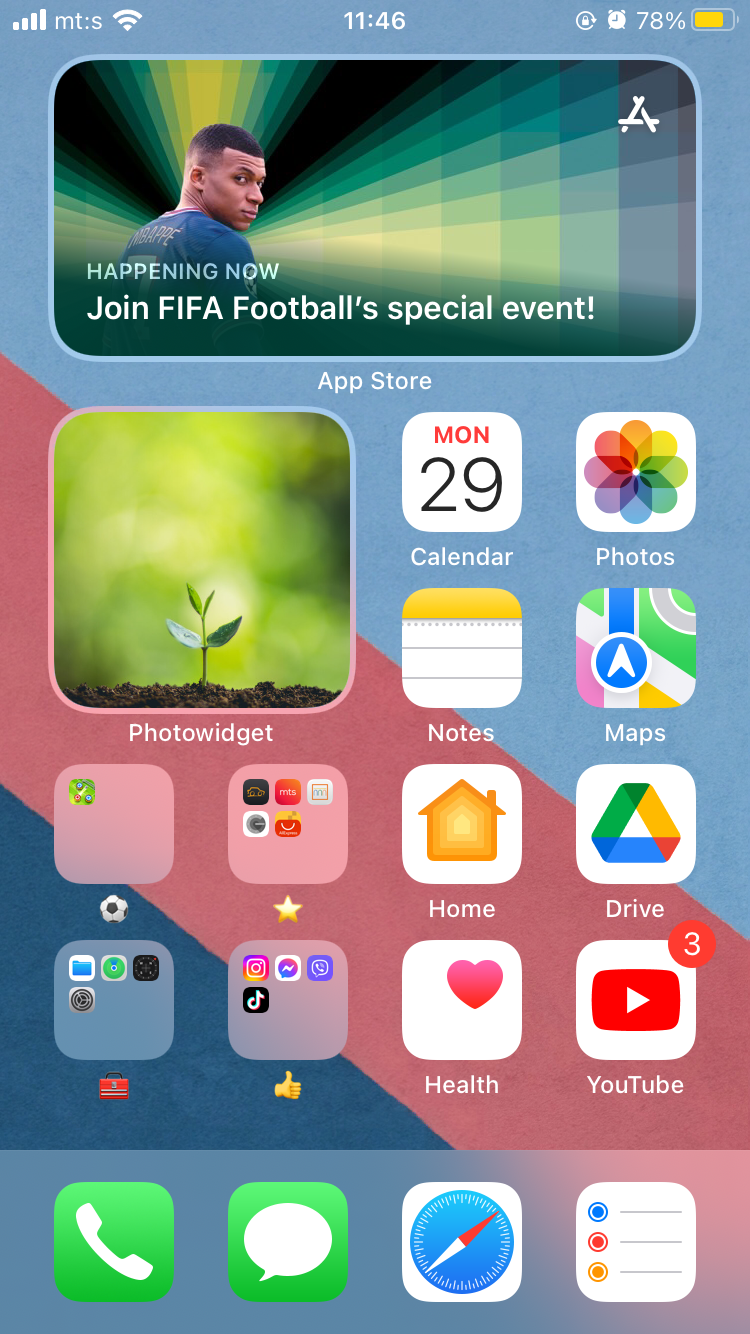Open the star folder
The image size is (750, 1334).
tap(288, 824)
